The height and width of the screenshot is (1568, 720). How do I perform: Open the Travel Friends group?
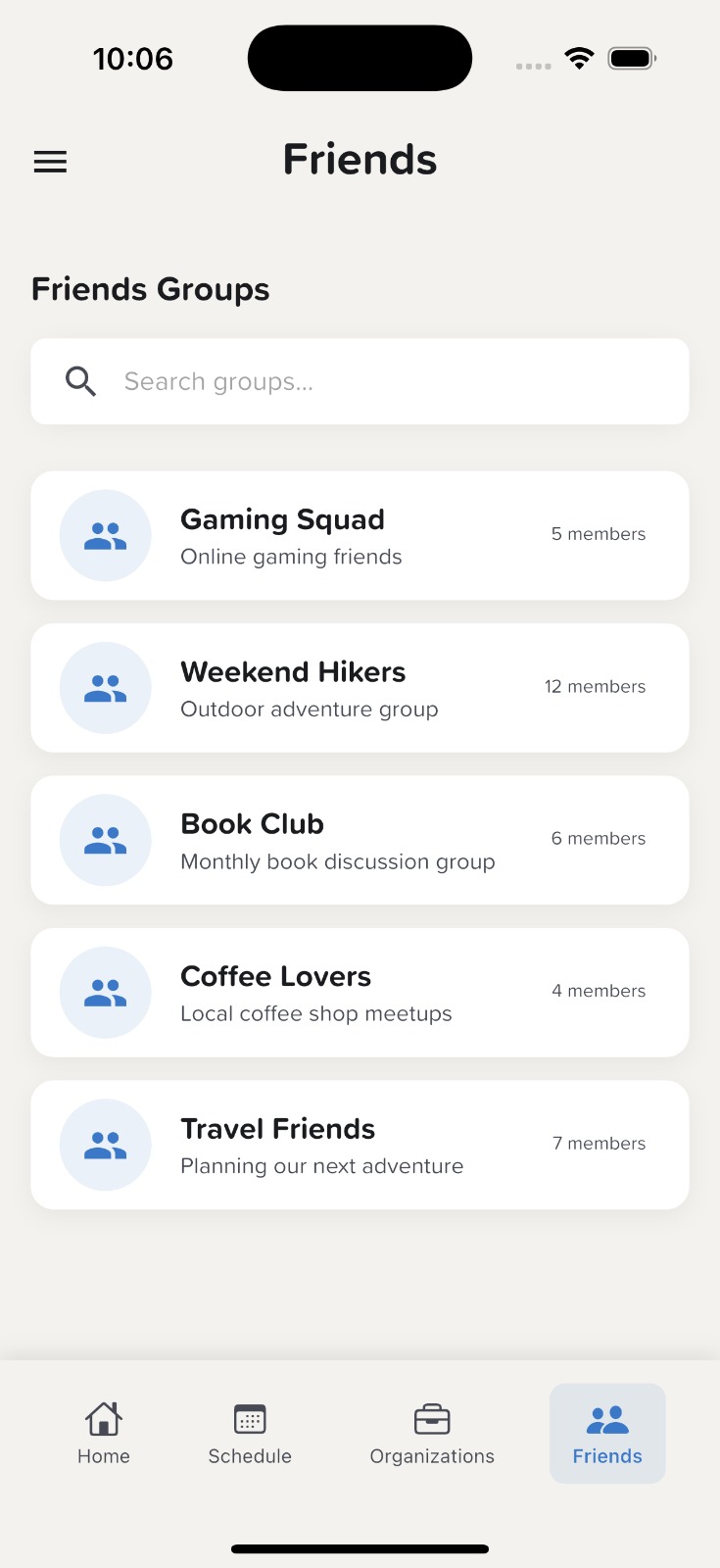pyautogui.click(x=360, y=1145)
